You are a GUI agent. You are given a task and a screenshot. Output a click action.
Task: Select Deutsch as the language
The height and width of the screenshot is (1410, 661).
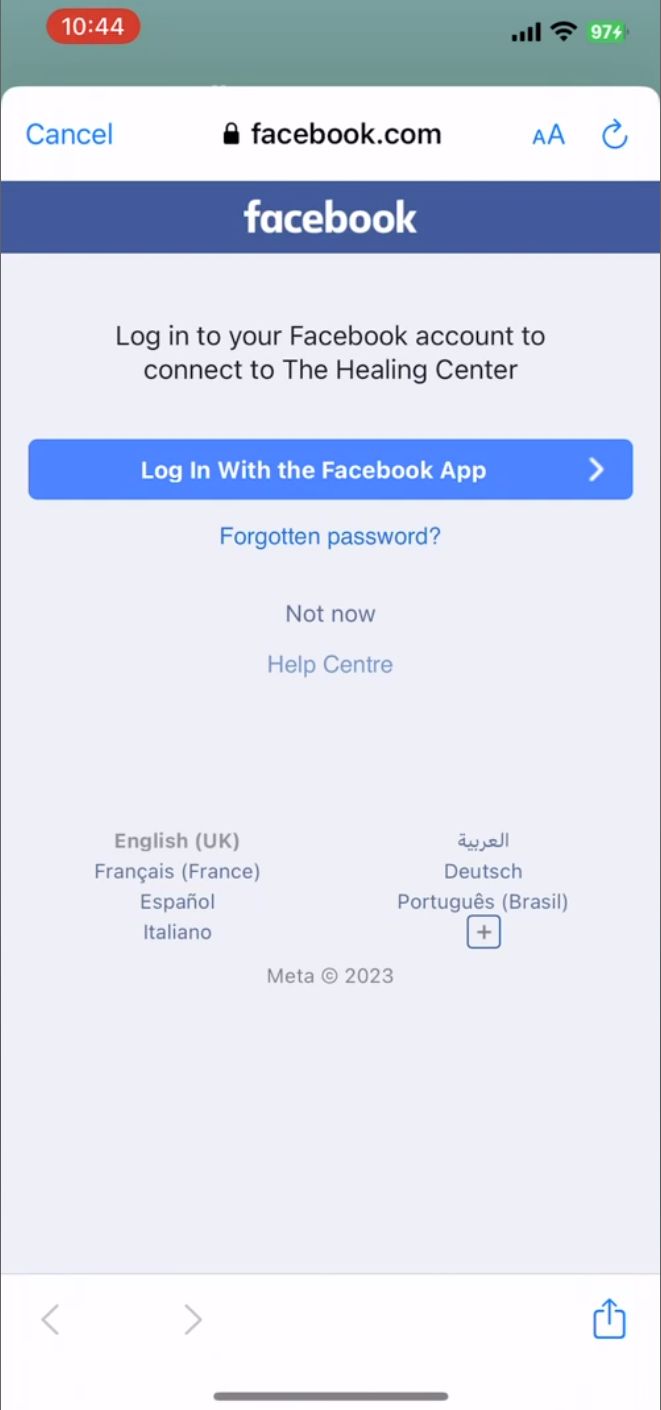pyautogui.click(x=483, y=872)
